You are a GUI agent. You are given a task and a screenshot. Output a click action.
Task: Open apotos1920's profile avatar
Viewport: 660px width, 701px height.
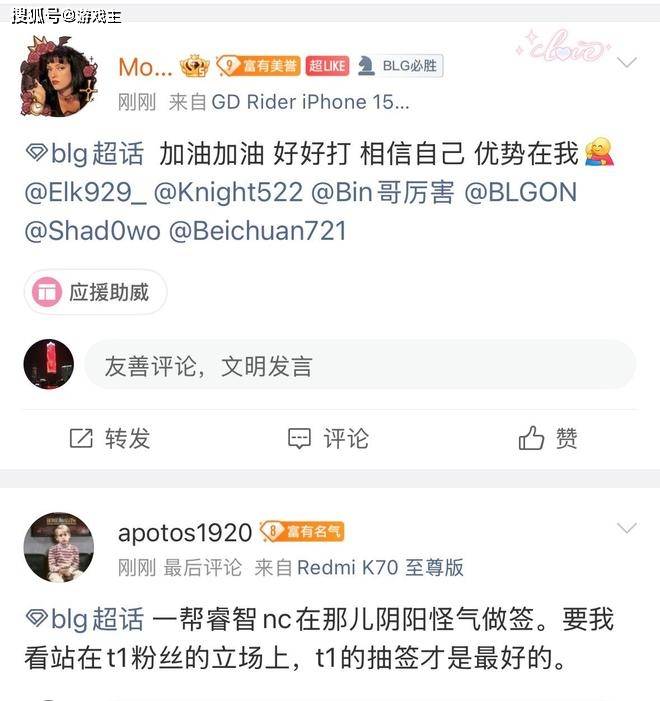[x=58, y=547]
